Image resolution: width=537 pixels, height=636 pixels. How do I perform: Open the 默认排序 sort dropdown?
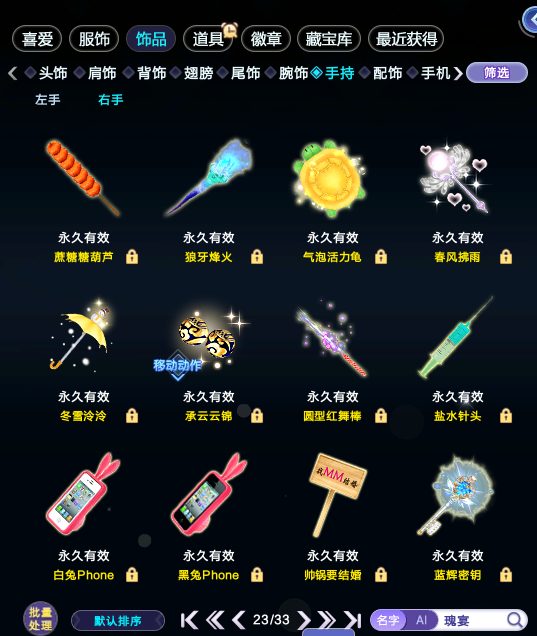[118, 621]
